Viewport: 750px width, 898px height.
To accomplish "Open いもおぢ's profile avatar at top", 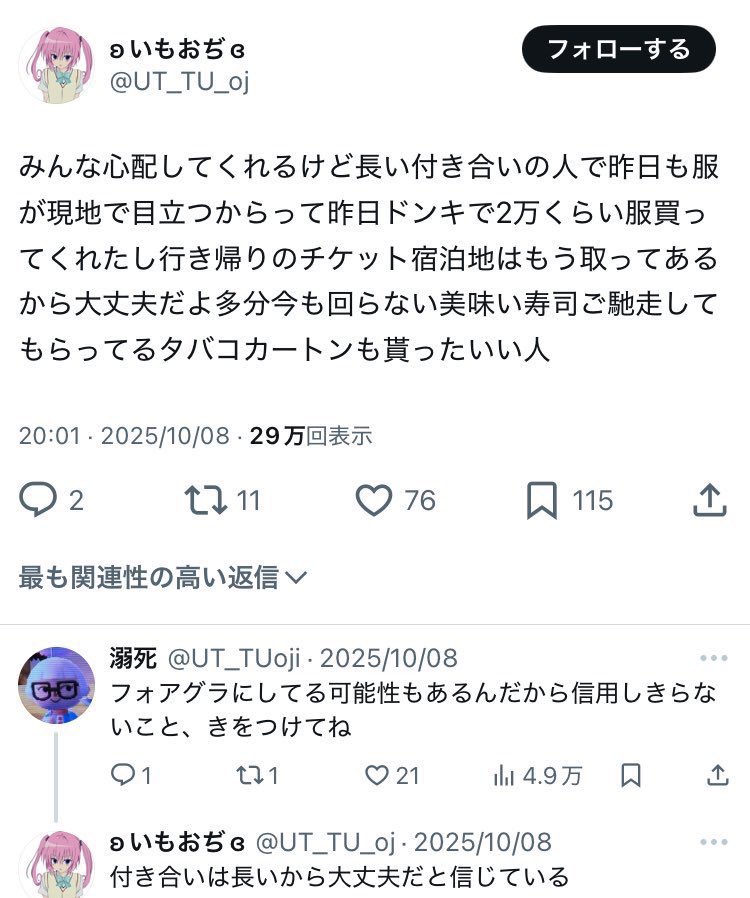I will (x=56, y=65).
